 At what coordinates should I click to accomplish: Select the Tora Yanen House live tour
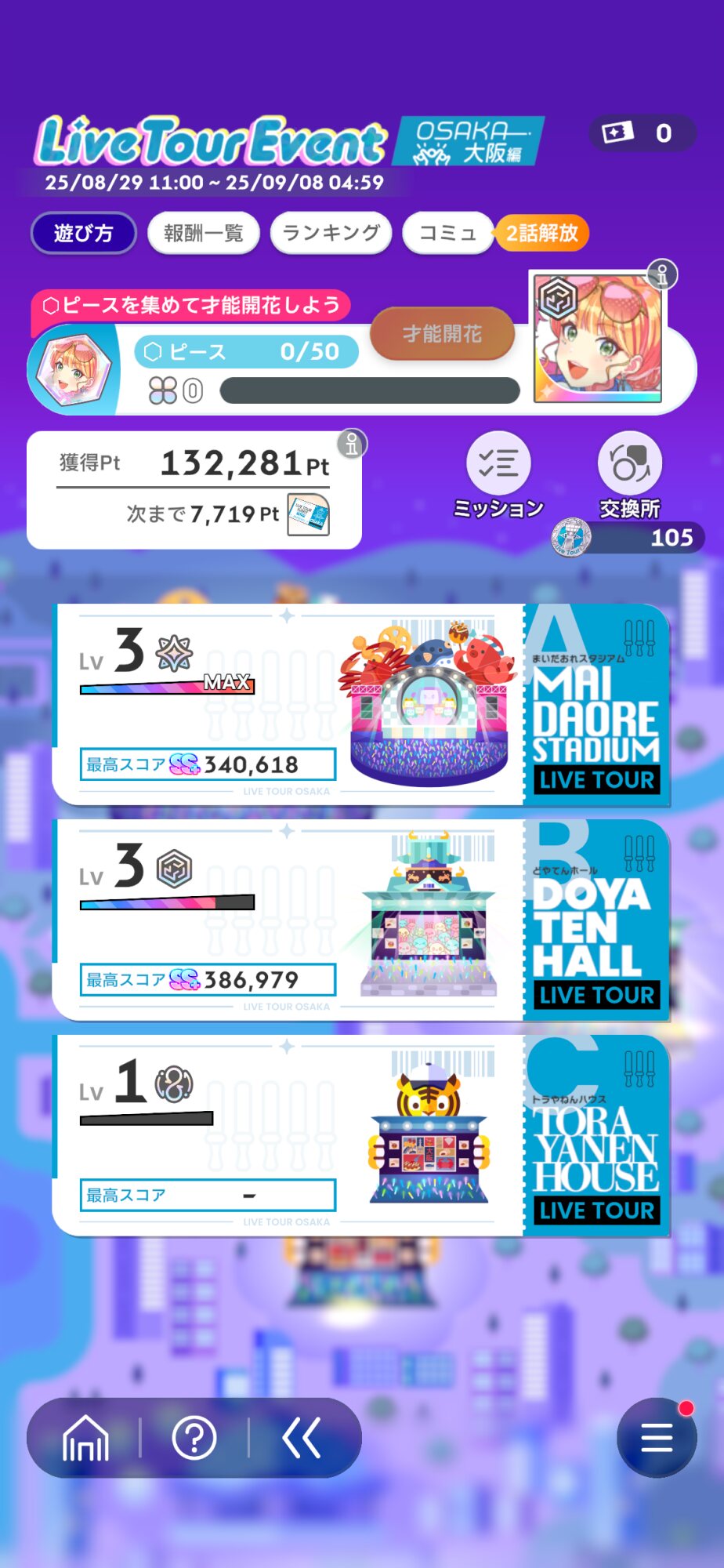361,1135
